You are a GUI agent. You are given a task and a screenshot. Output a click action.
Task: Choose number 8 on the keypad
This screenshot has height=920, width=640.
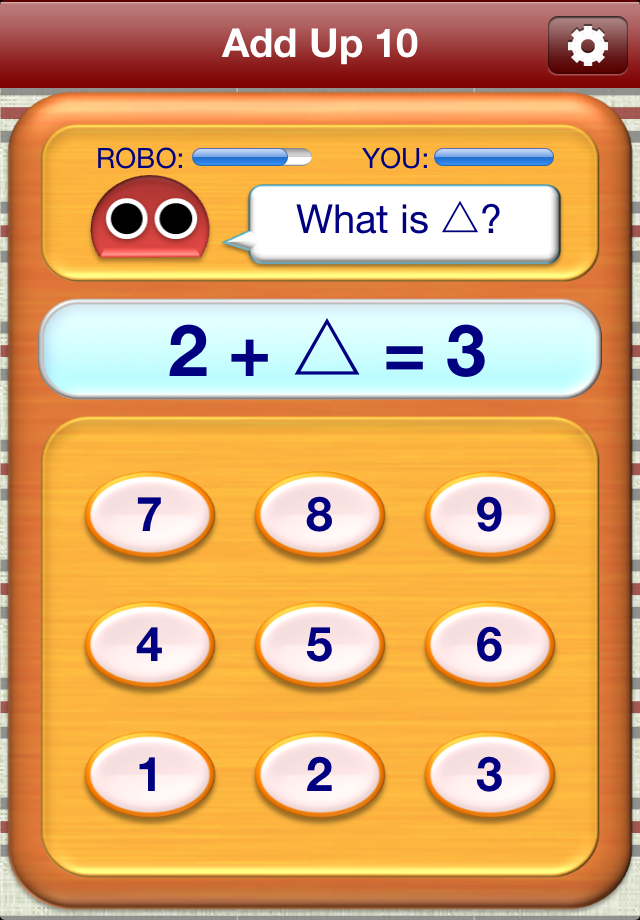click(320, 515)
